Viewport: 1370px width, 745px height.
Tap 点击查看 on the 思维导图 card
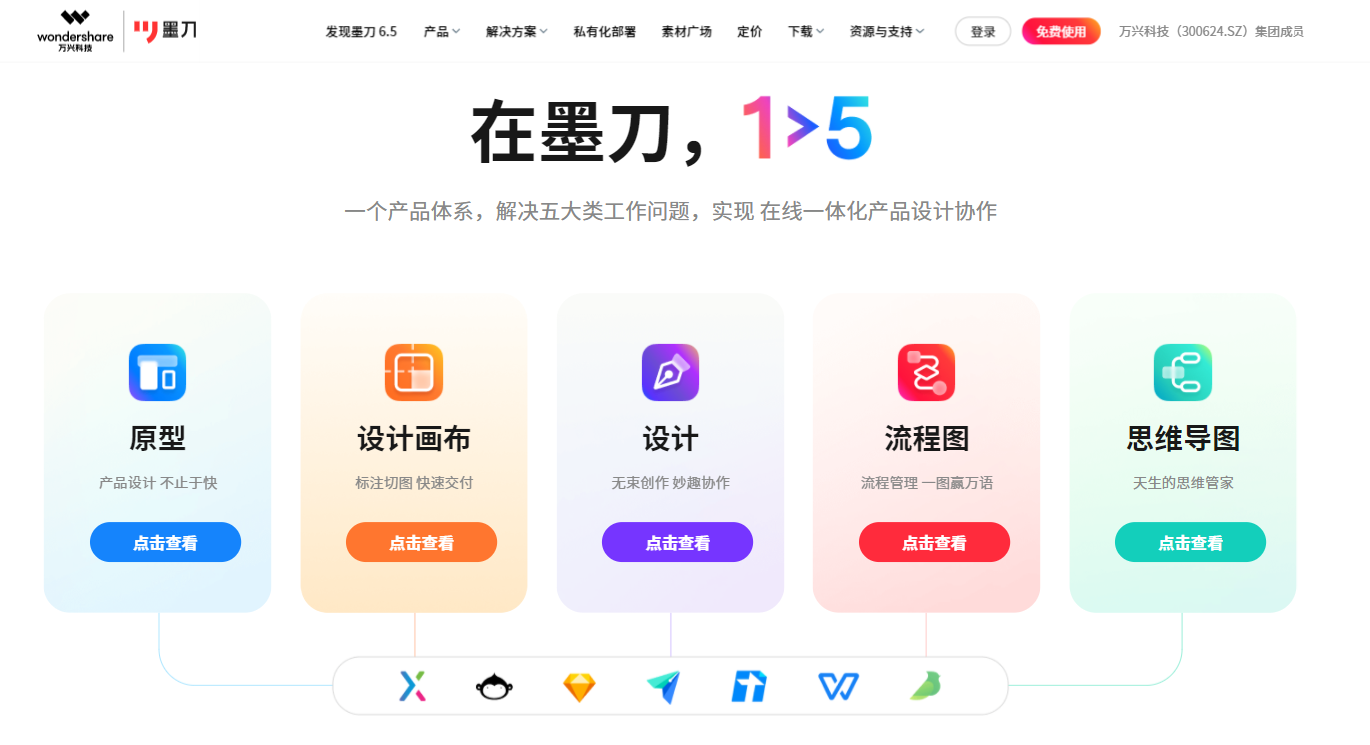[x=1190, y=542]
